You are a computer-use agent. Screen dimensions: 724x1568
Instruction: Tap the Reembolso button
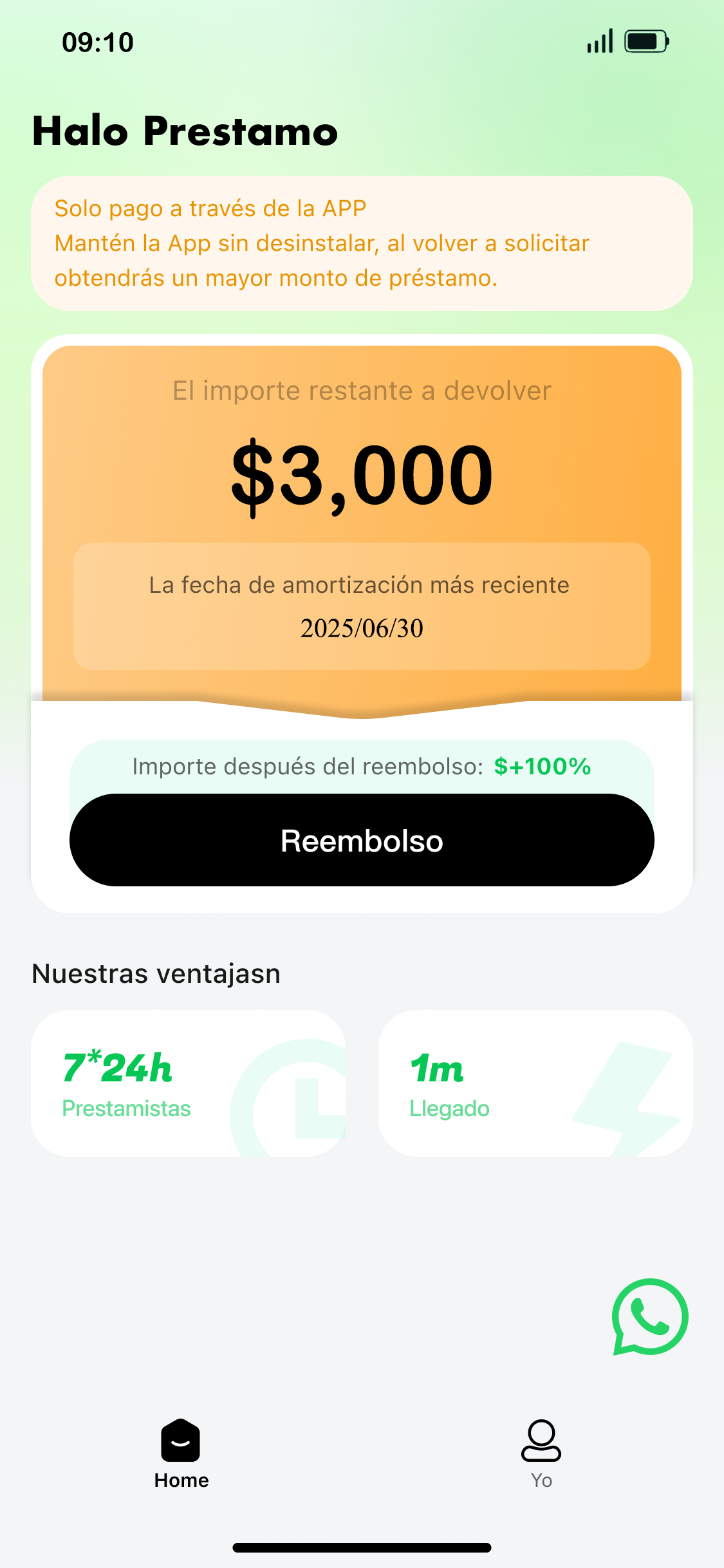pyautogui.click(x=362, y=840)
